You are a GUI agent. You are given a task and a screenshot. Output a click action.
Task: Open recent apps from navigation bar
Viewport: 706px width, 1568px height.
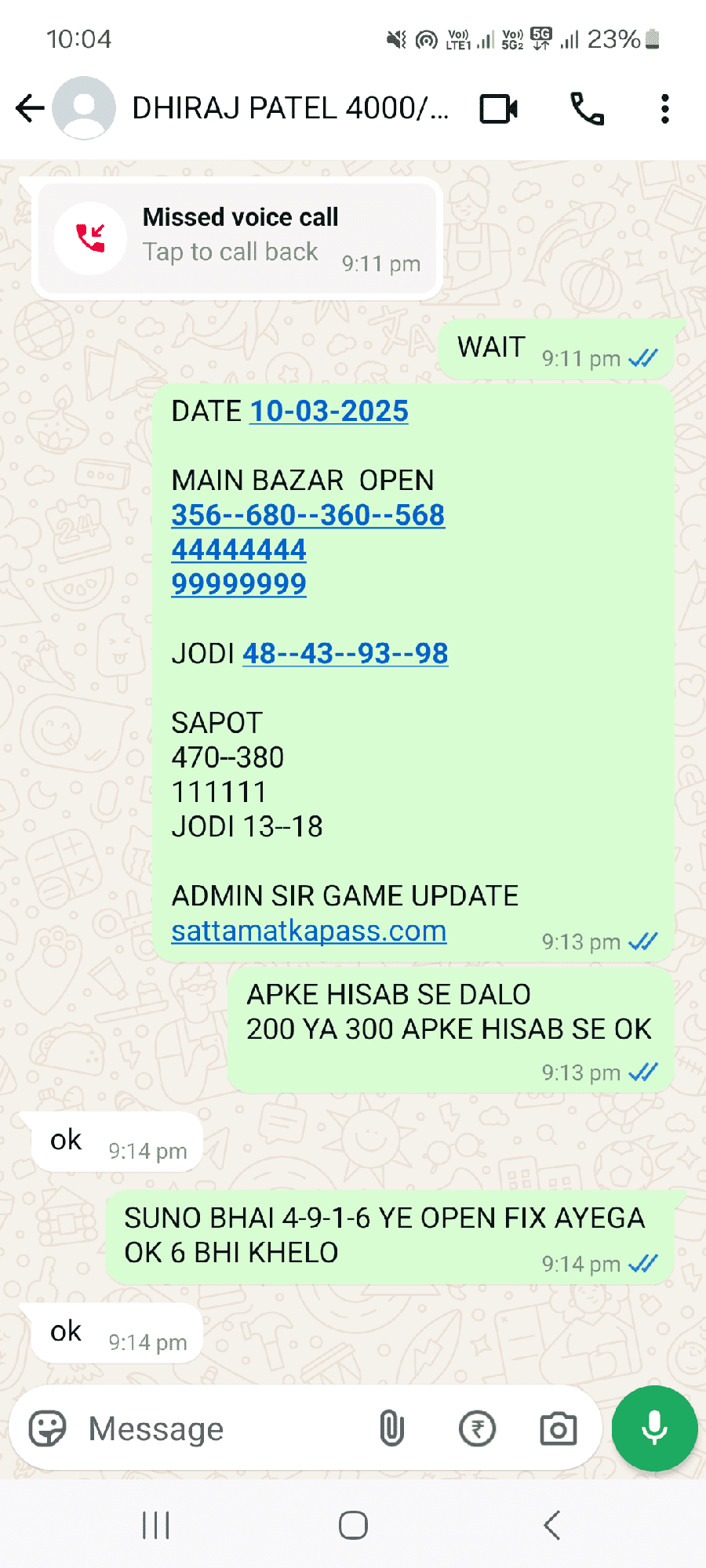point(156,1525)
